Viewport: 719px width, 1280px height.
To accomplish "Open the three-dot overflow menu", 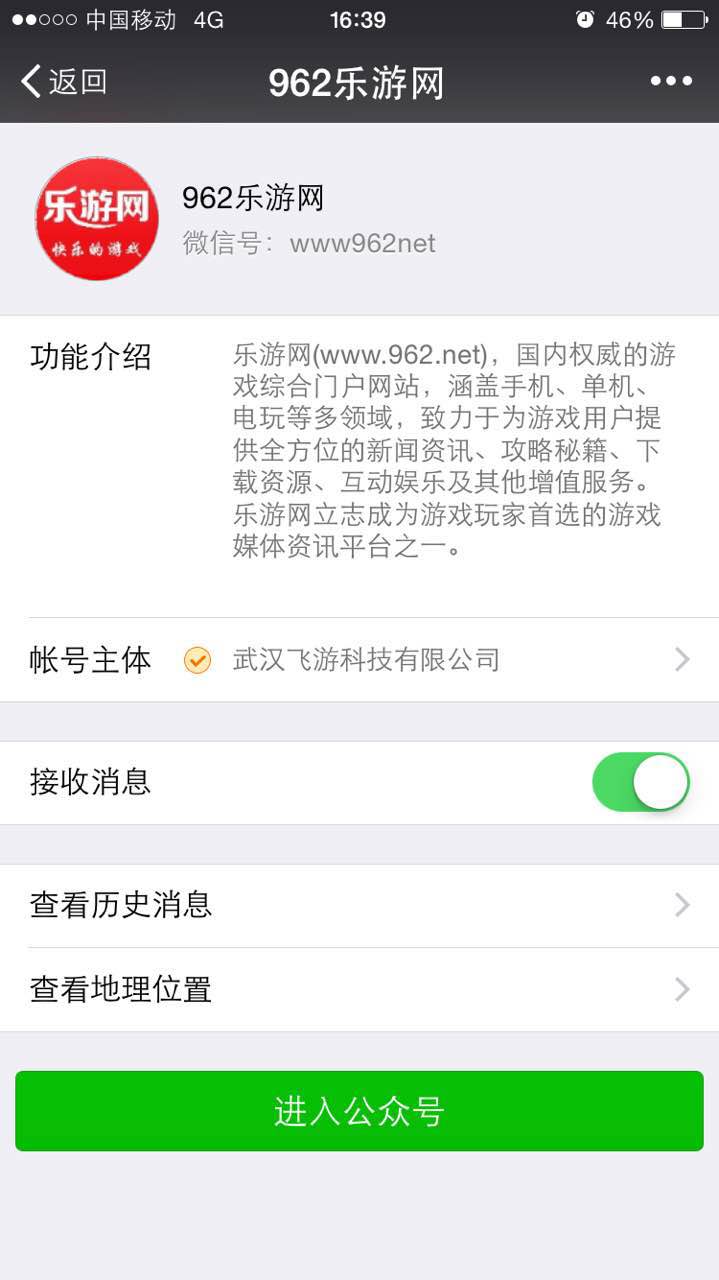I will 671,81.
